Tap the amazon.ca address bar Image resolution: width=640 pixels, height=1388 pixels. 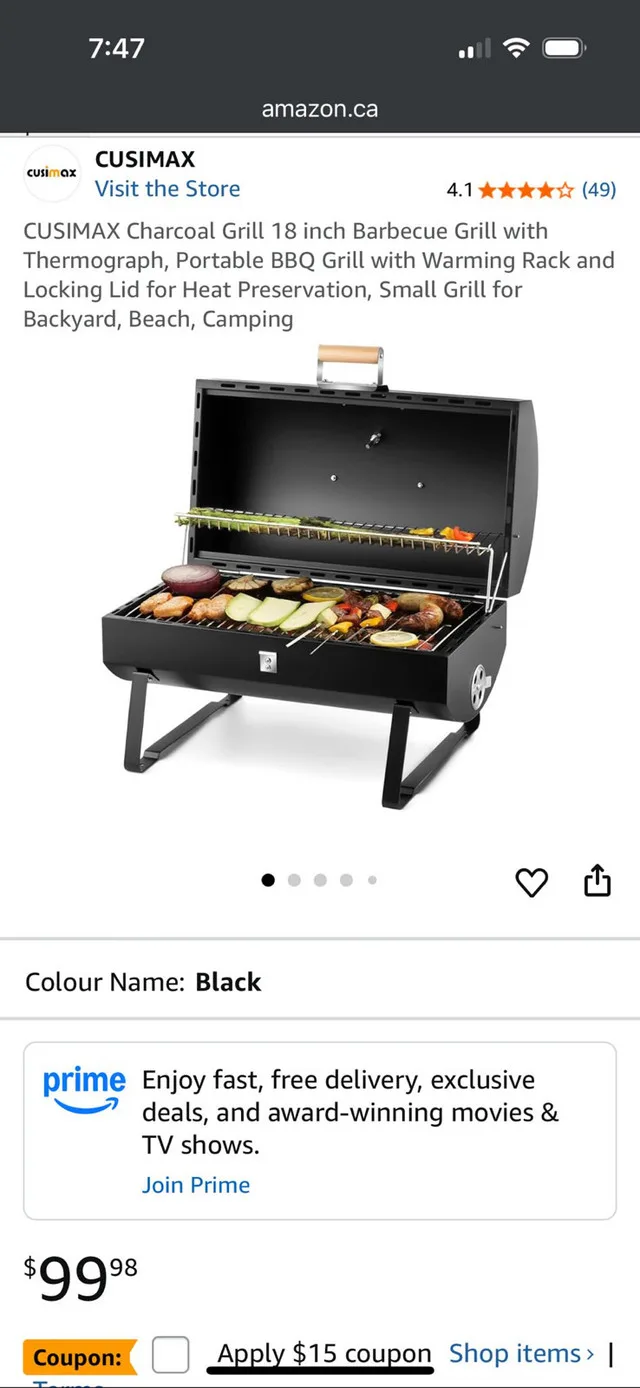(320, 109)
